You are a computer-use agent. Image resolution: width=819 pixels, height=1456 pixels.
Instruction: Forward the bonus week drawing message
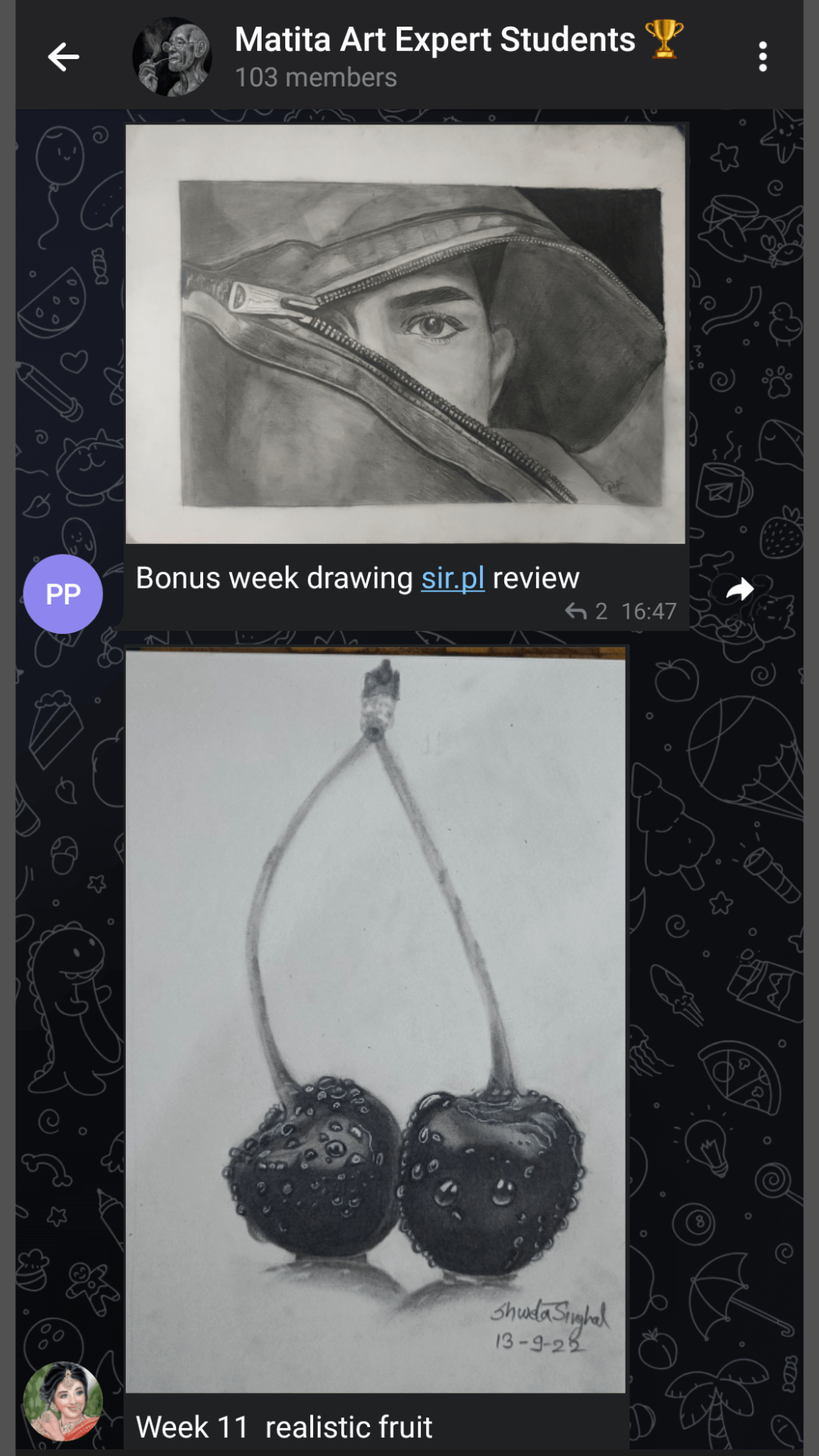pos(739,589)
